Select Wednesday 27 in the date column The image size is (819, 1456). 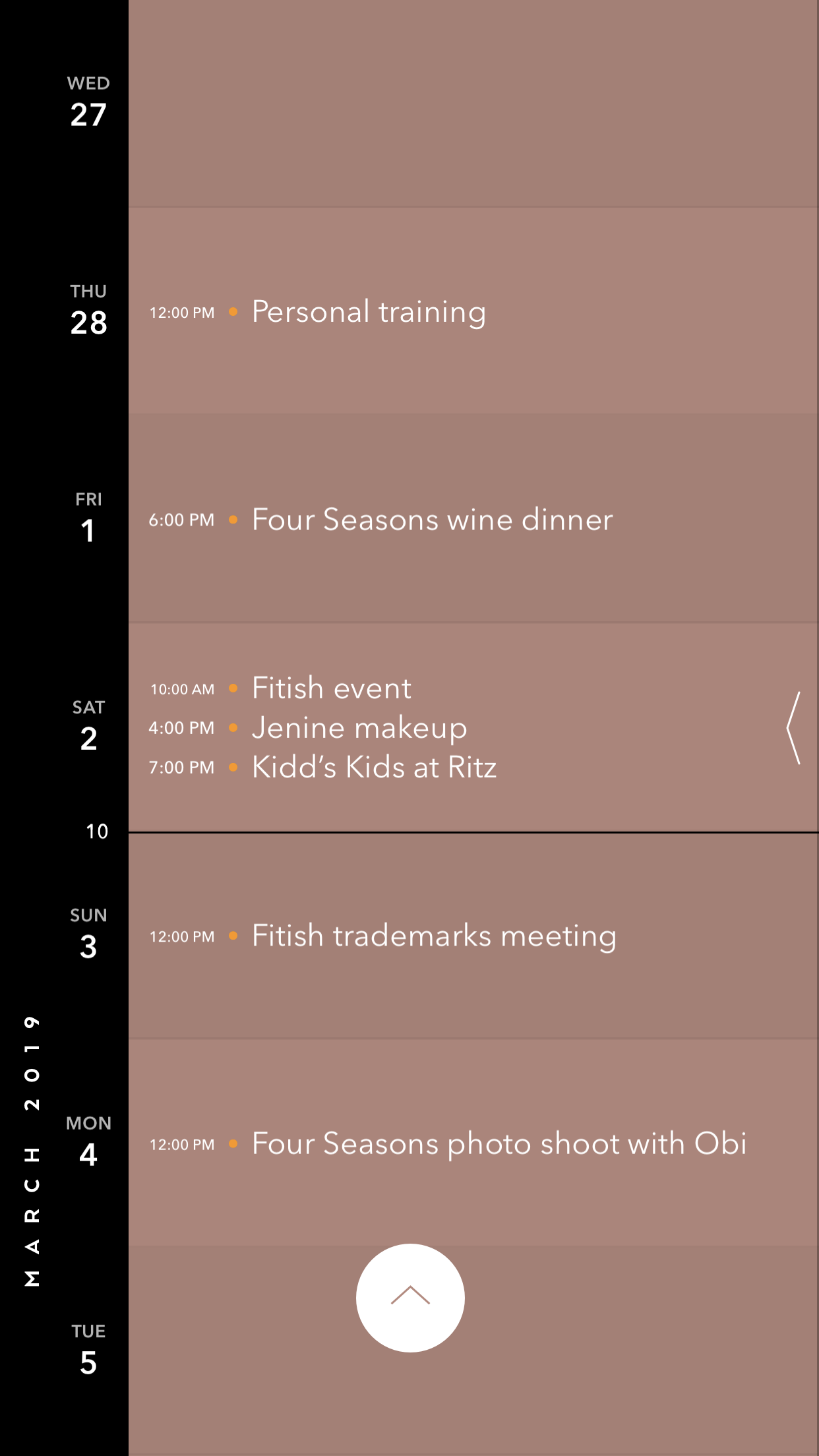tap(88, 103)
